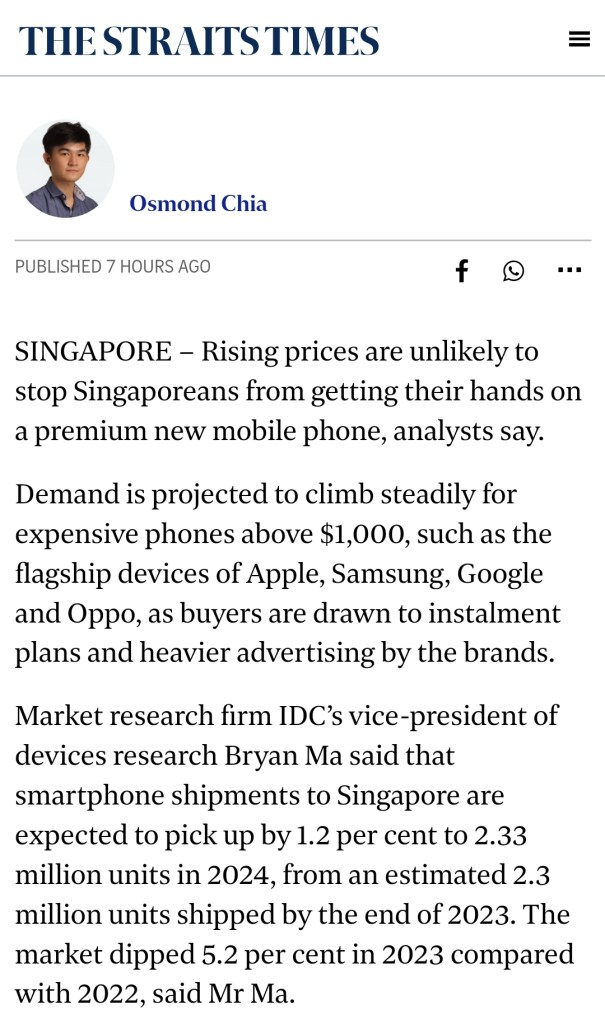This screenshot has width=605, height=1024.
Task: Open more sharing options
Action: (x=569, y=270)
